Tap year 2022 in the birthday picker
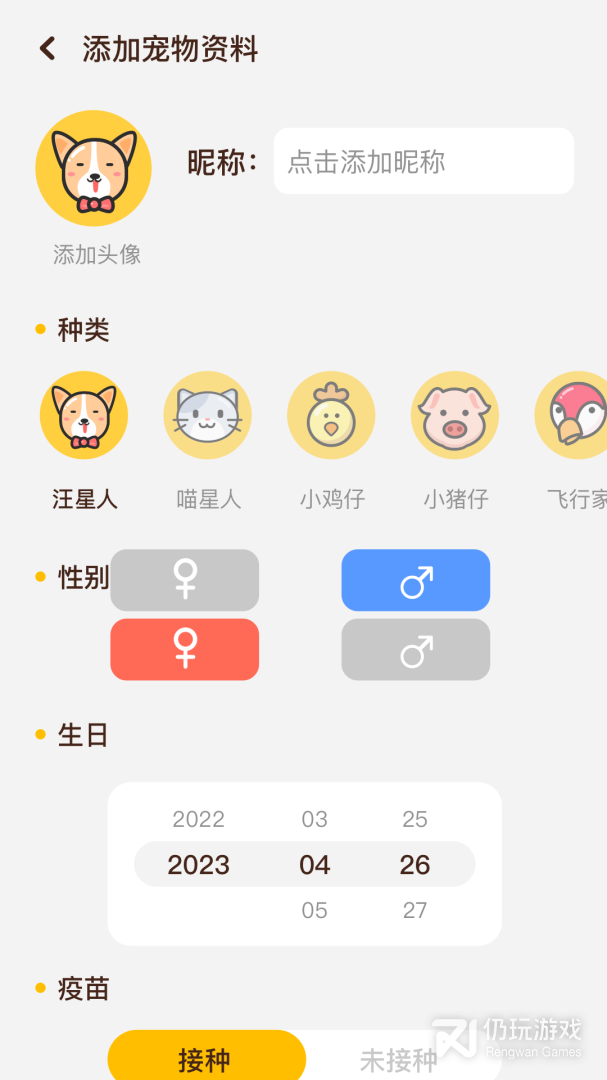607x1080 pixels. pyautogui.click(x=198, y=819)
